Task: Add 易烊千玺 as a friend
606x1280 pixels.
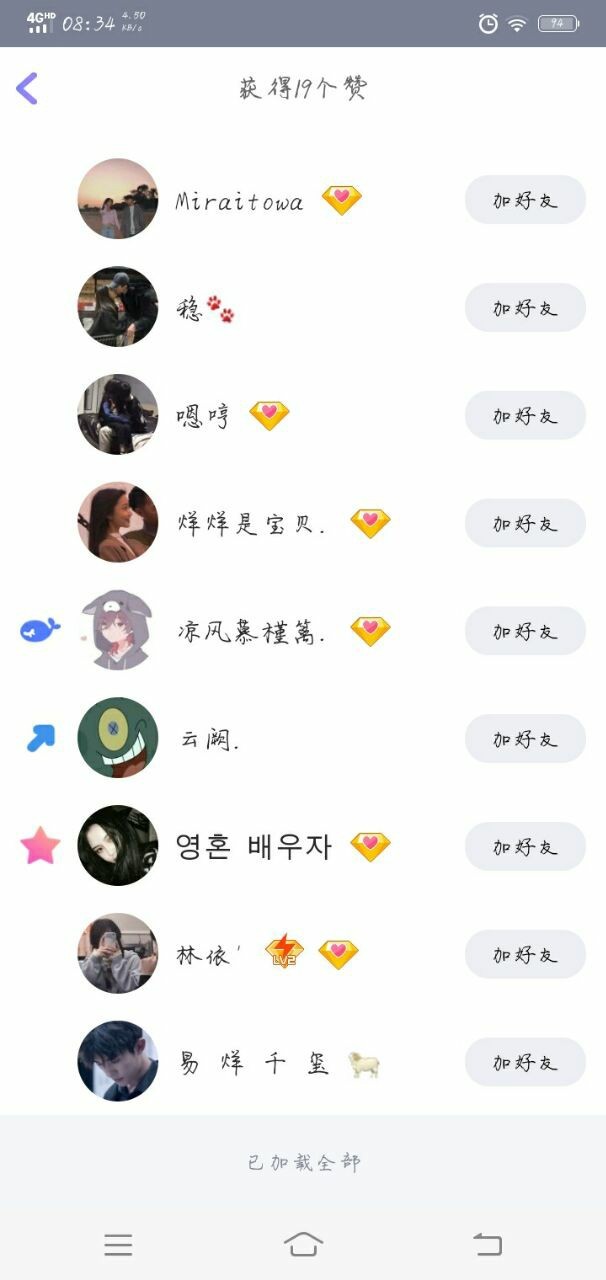Action: [525, 1062]
